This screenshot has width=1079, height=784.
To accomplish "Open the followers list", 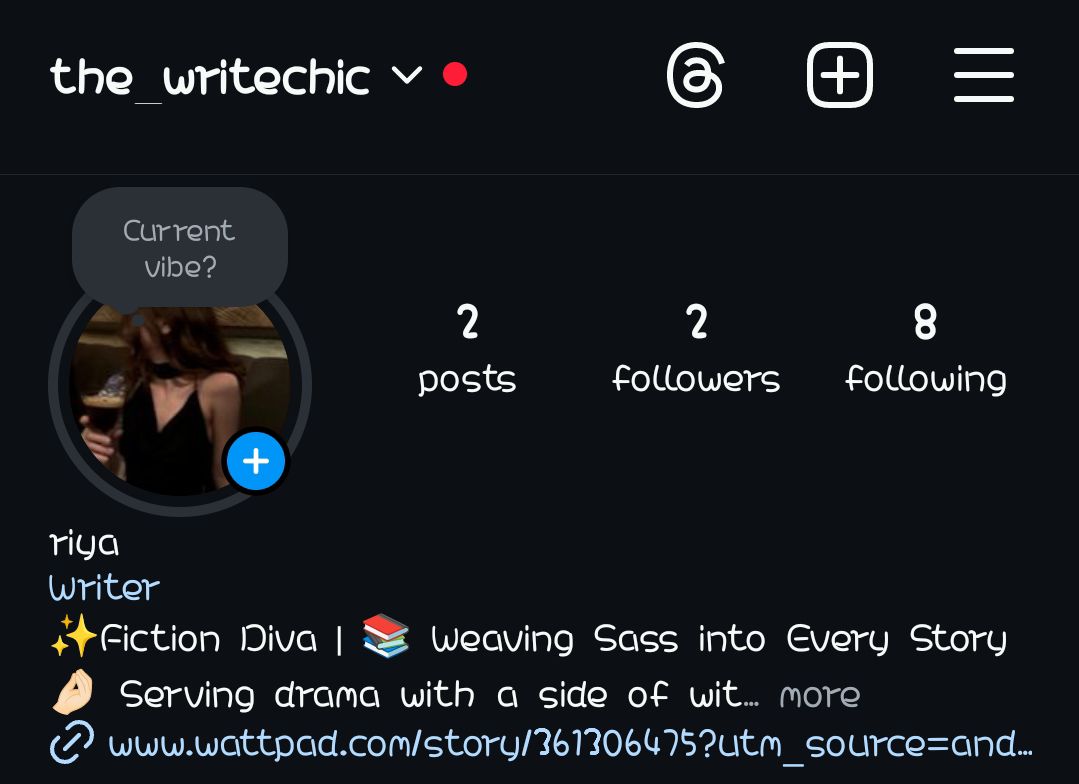I will point(696,350).
